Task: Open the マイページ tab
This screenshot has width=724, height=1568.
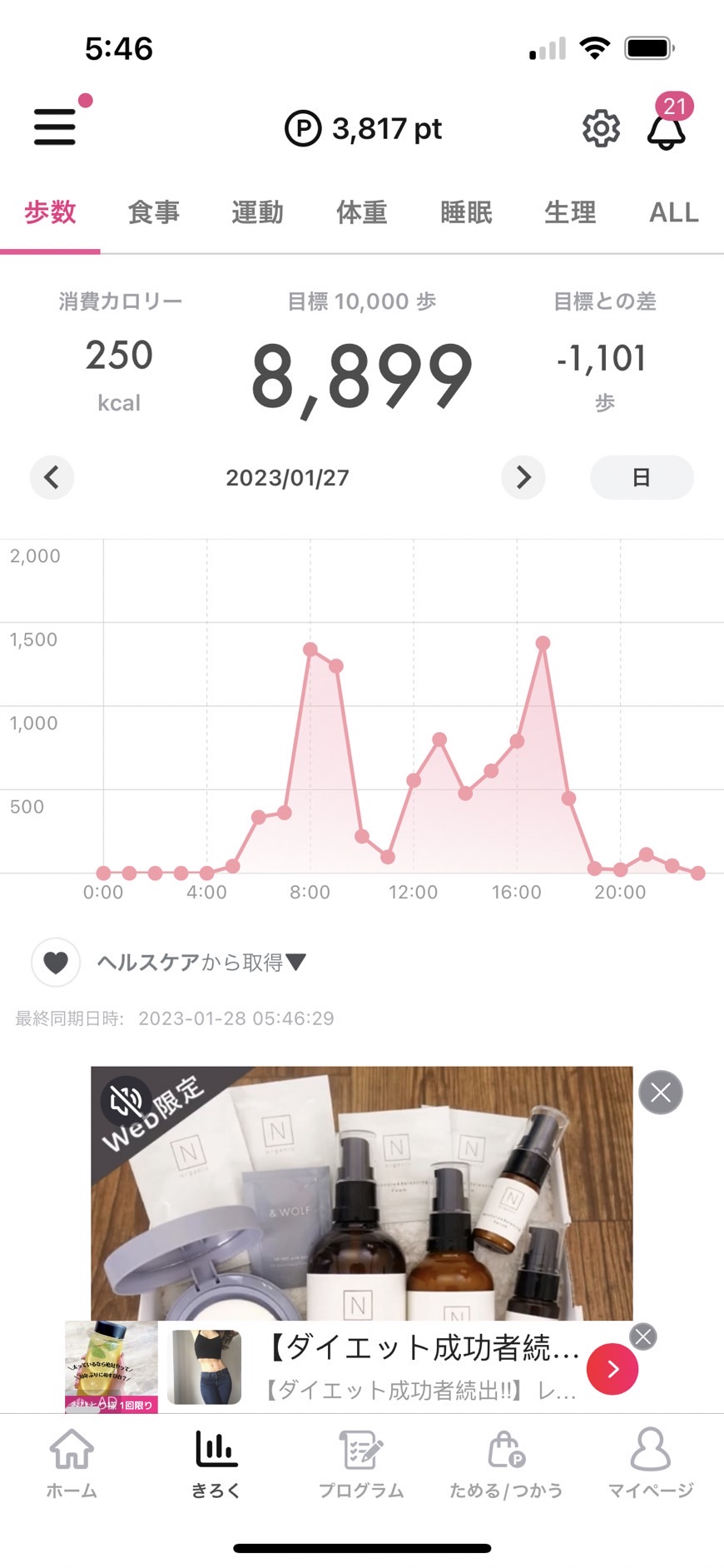Action: click(651, 1463)
